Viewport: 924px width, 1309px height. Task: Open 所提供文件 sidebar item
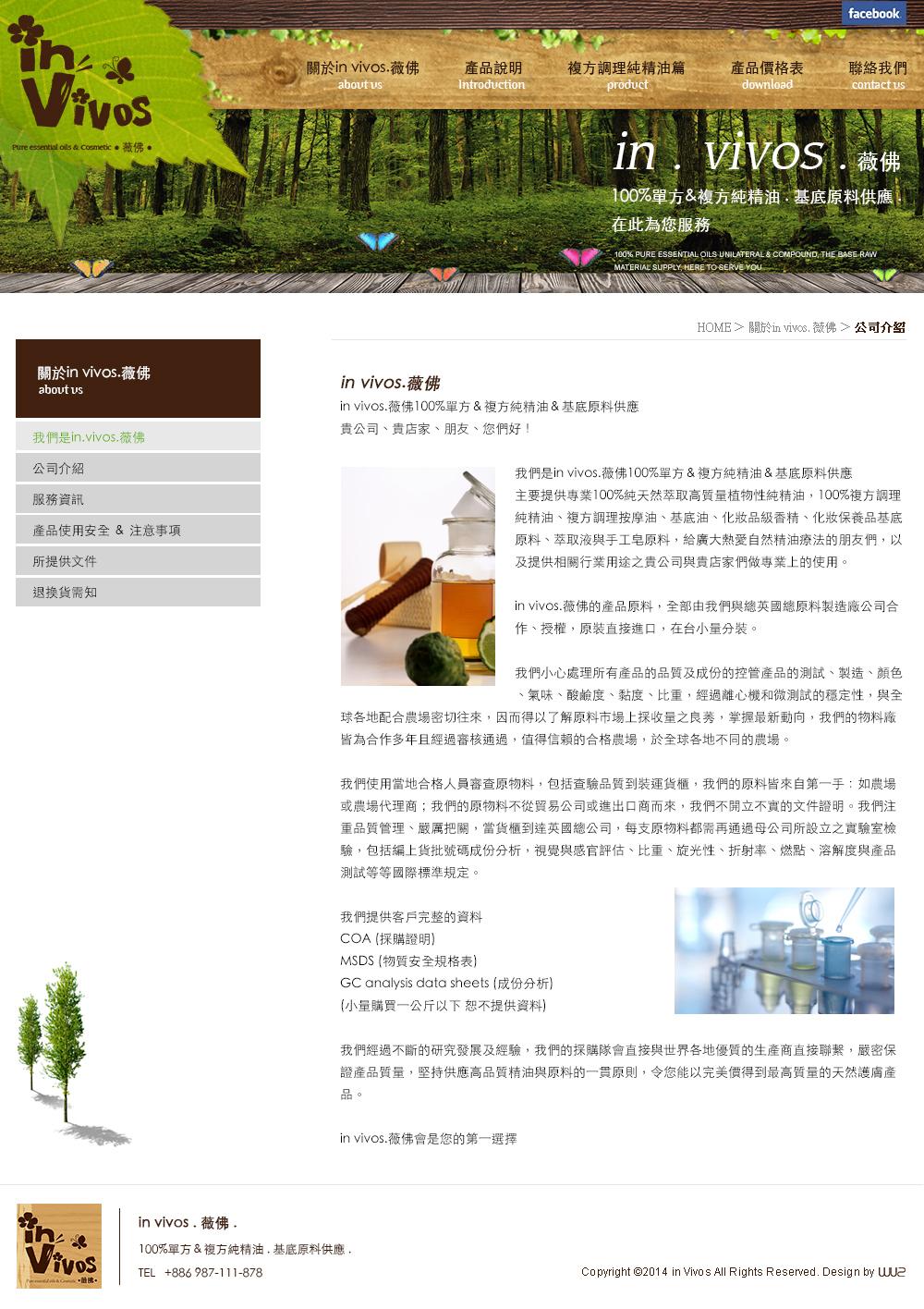click(138, 561)
